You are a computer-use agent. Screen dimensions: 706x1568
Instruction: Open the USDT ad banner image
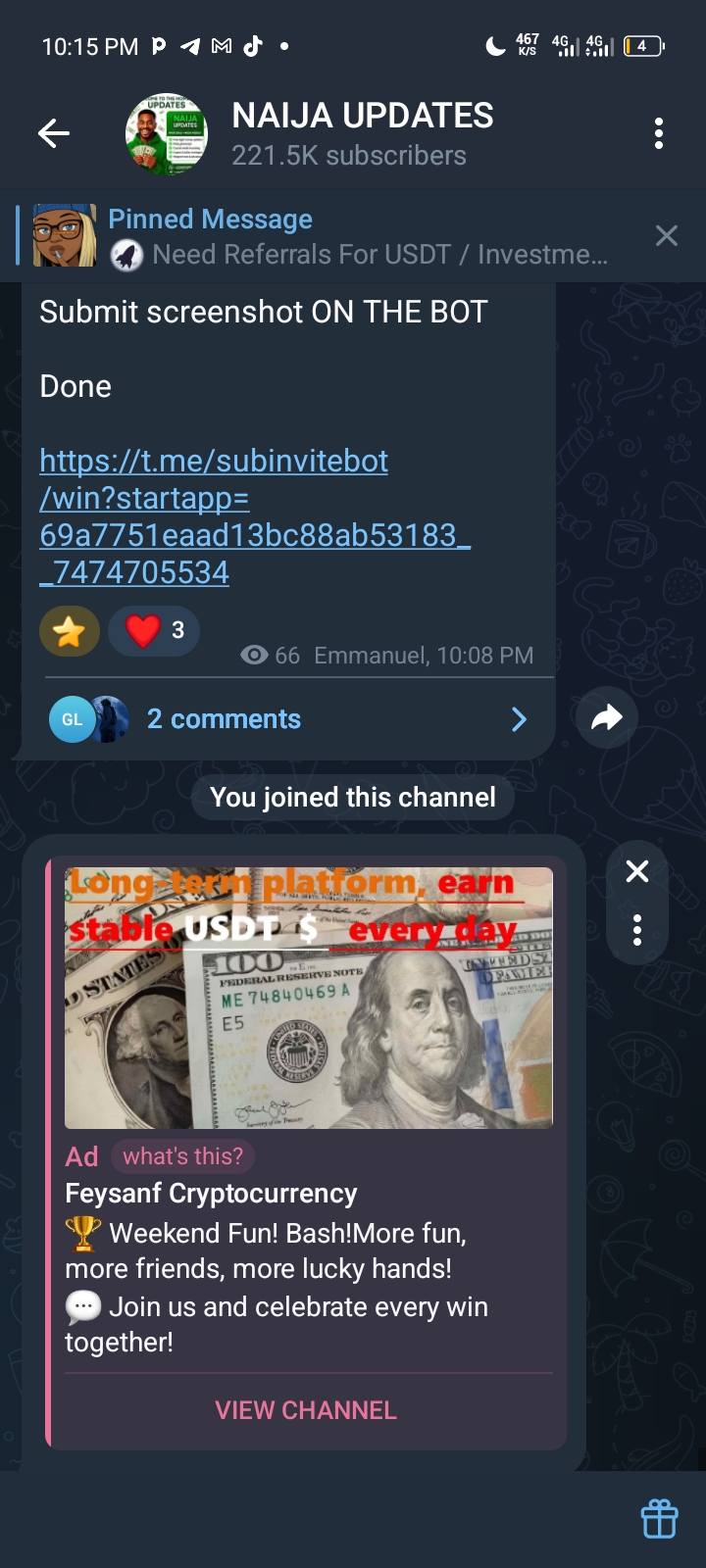point(309,998)
